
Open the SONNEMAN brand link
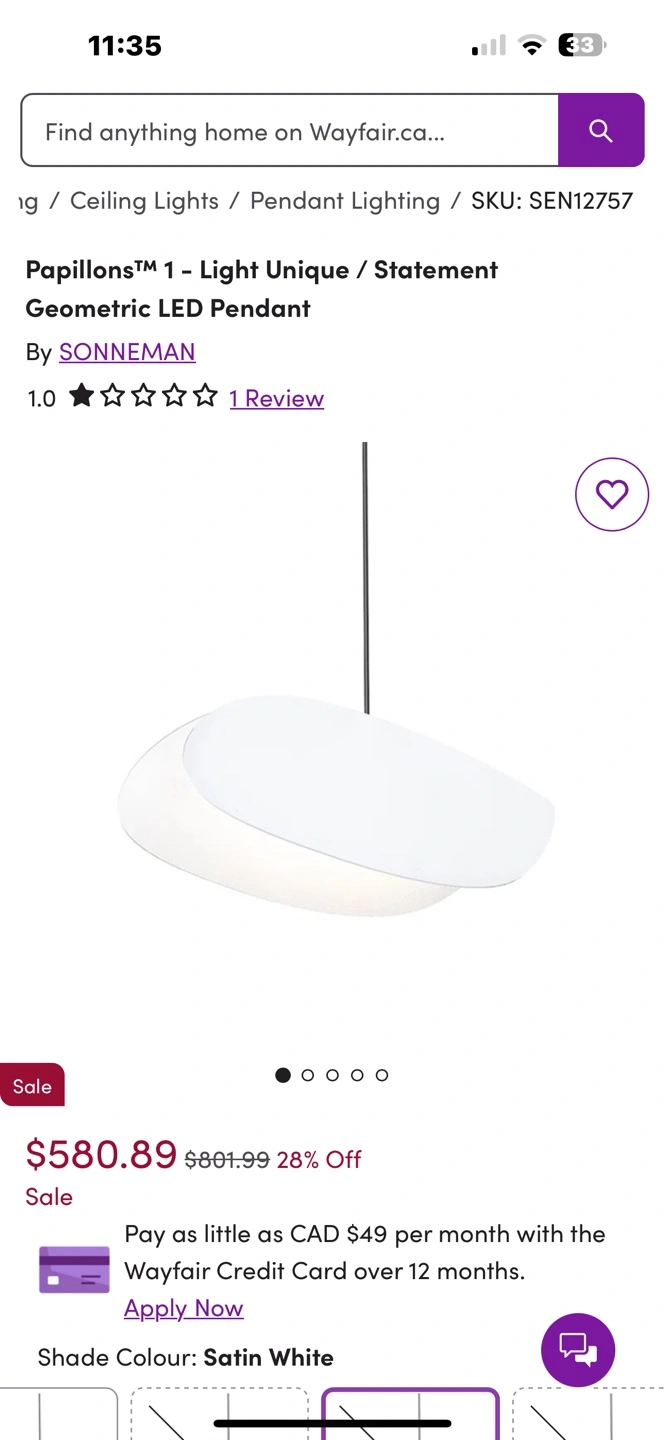click(x=127, y=352)
